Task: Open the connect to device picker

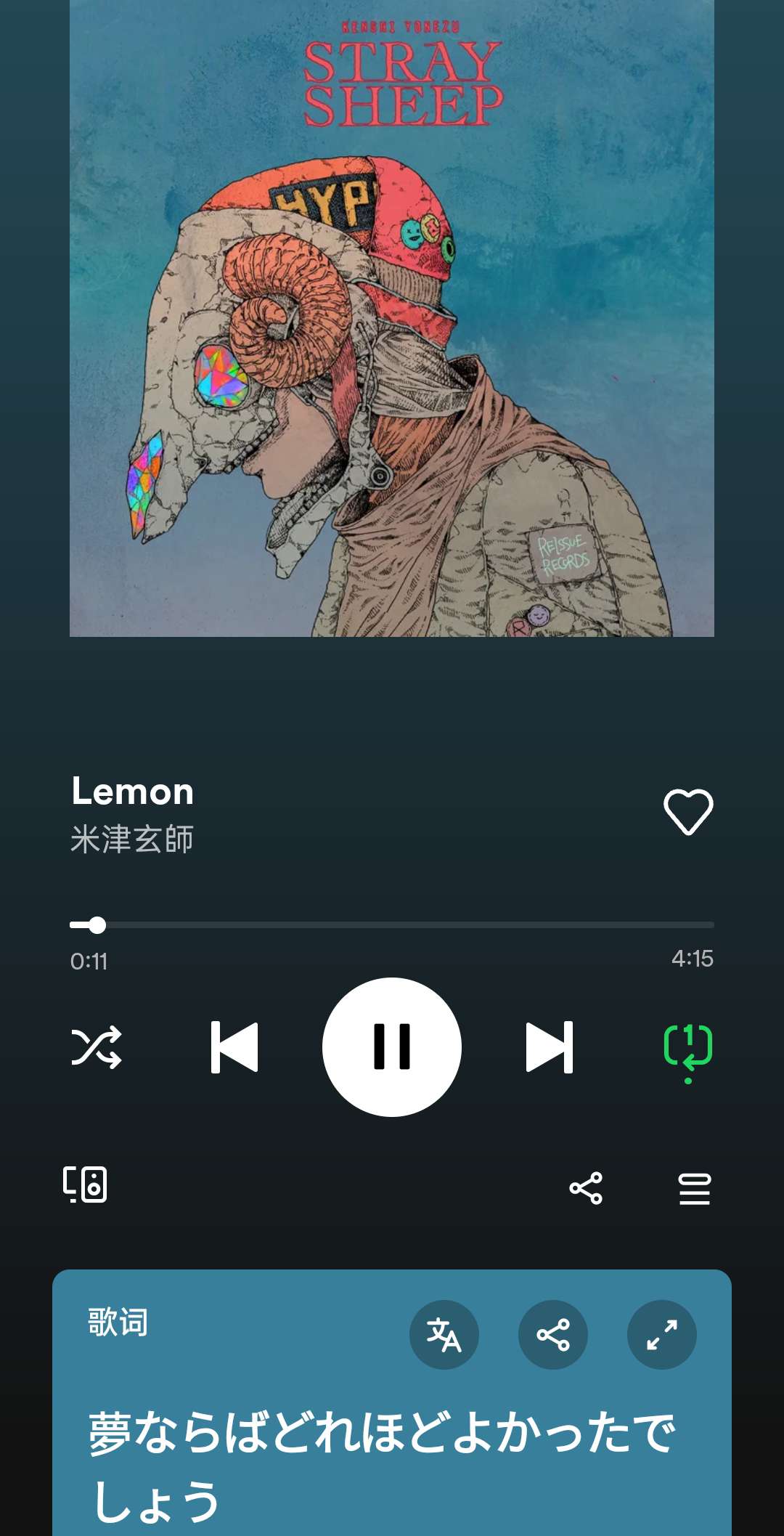Action: click(x=86, y=1185)
